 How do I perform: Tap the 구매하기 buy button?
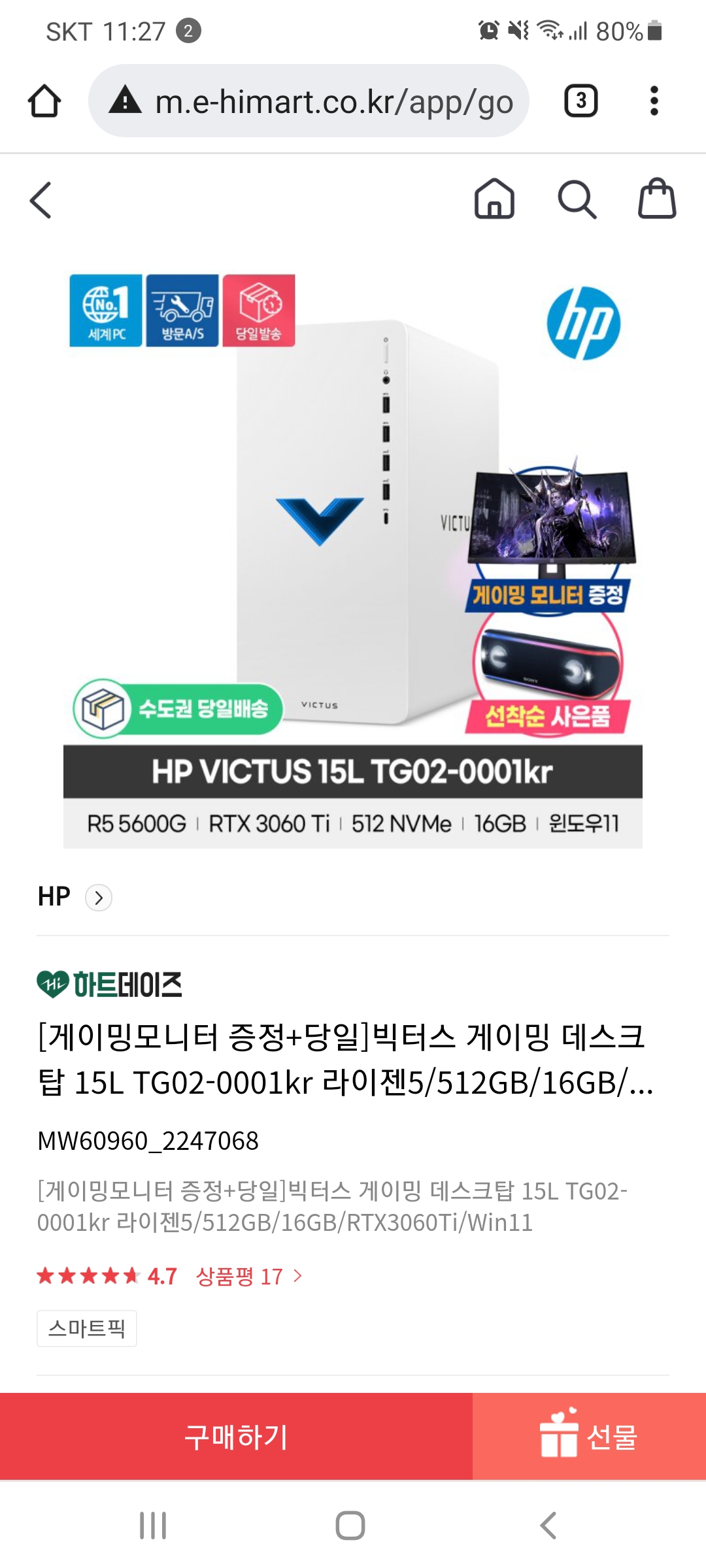236,1436
